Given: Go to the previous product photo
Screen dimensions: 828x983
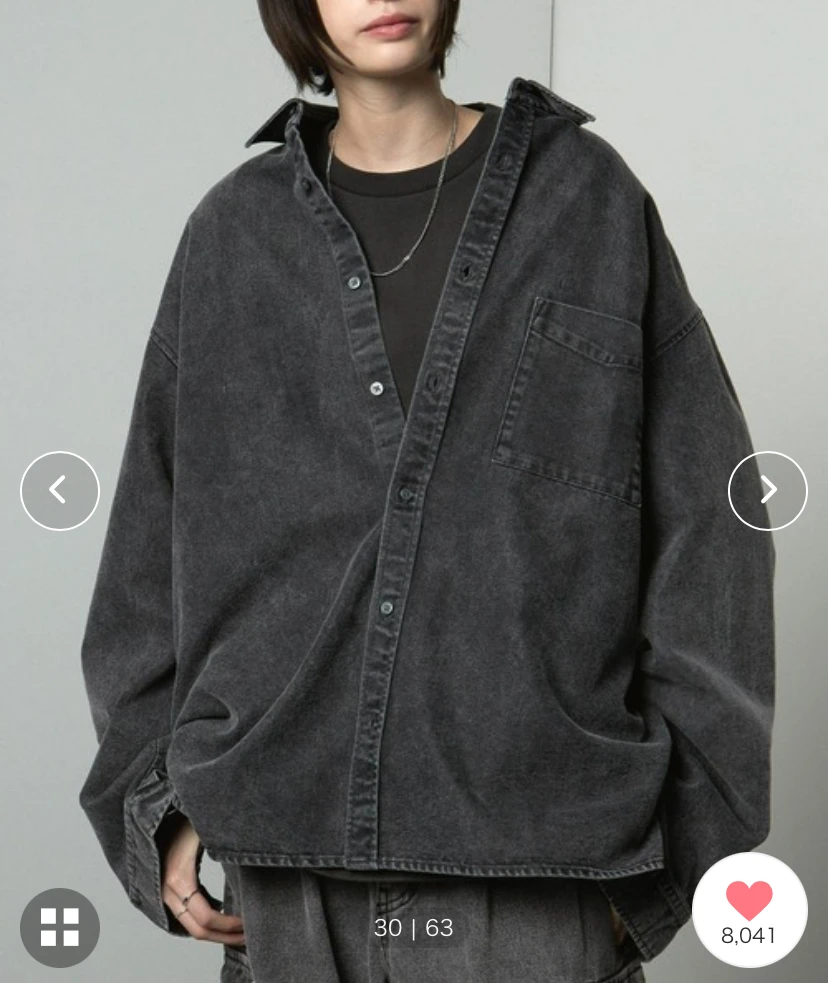Looking at the screenshot, I should pyautogui.click(x=60, y=490).
